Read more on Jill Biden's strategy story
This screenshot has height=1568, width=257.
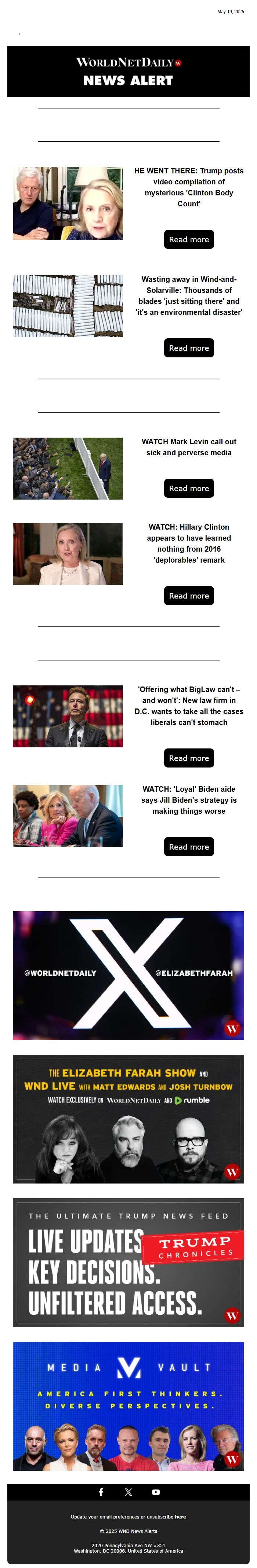coord(189,847)
